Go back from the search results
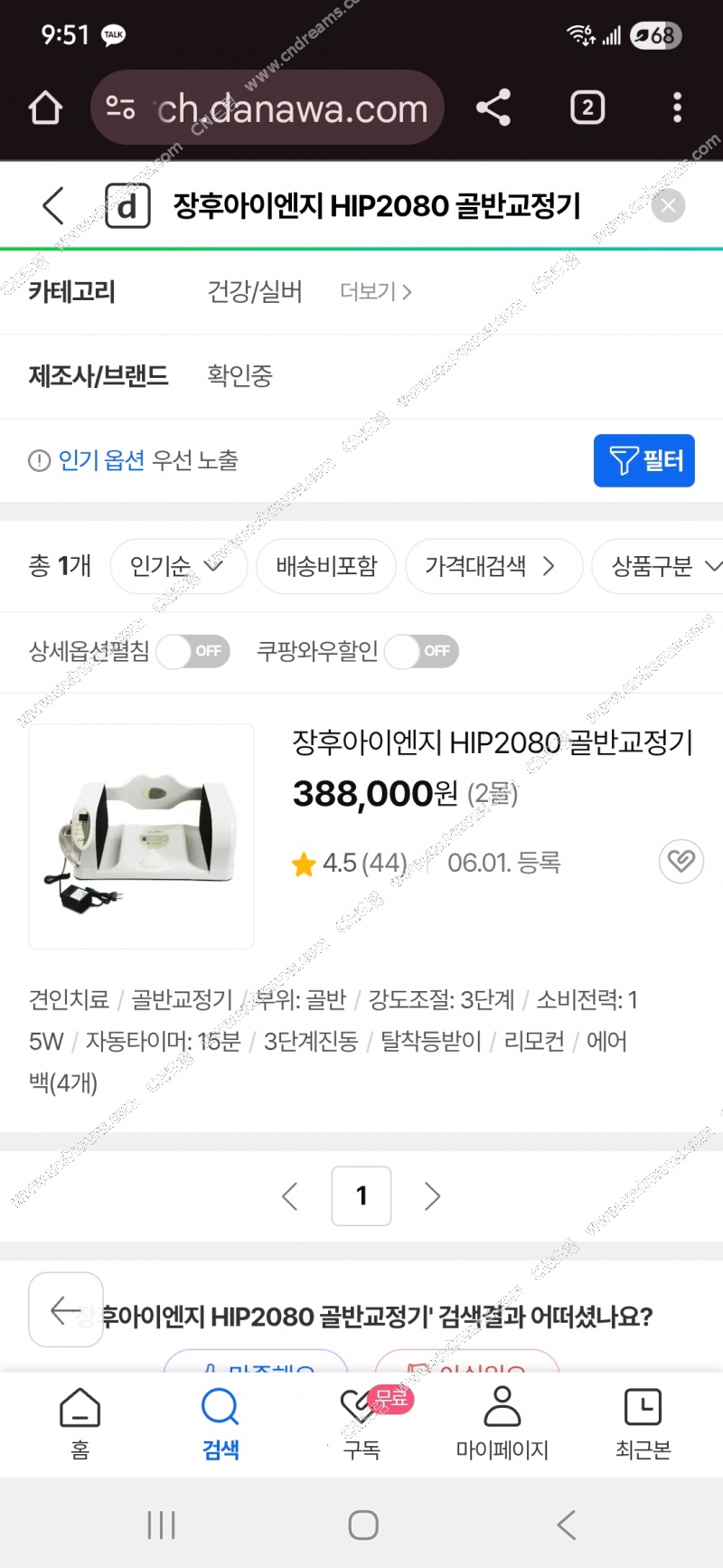The image size is (723, 1568). 54,206
